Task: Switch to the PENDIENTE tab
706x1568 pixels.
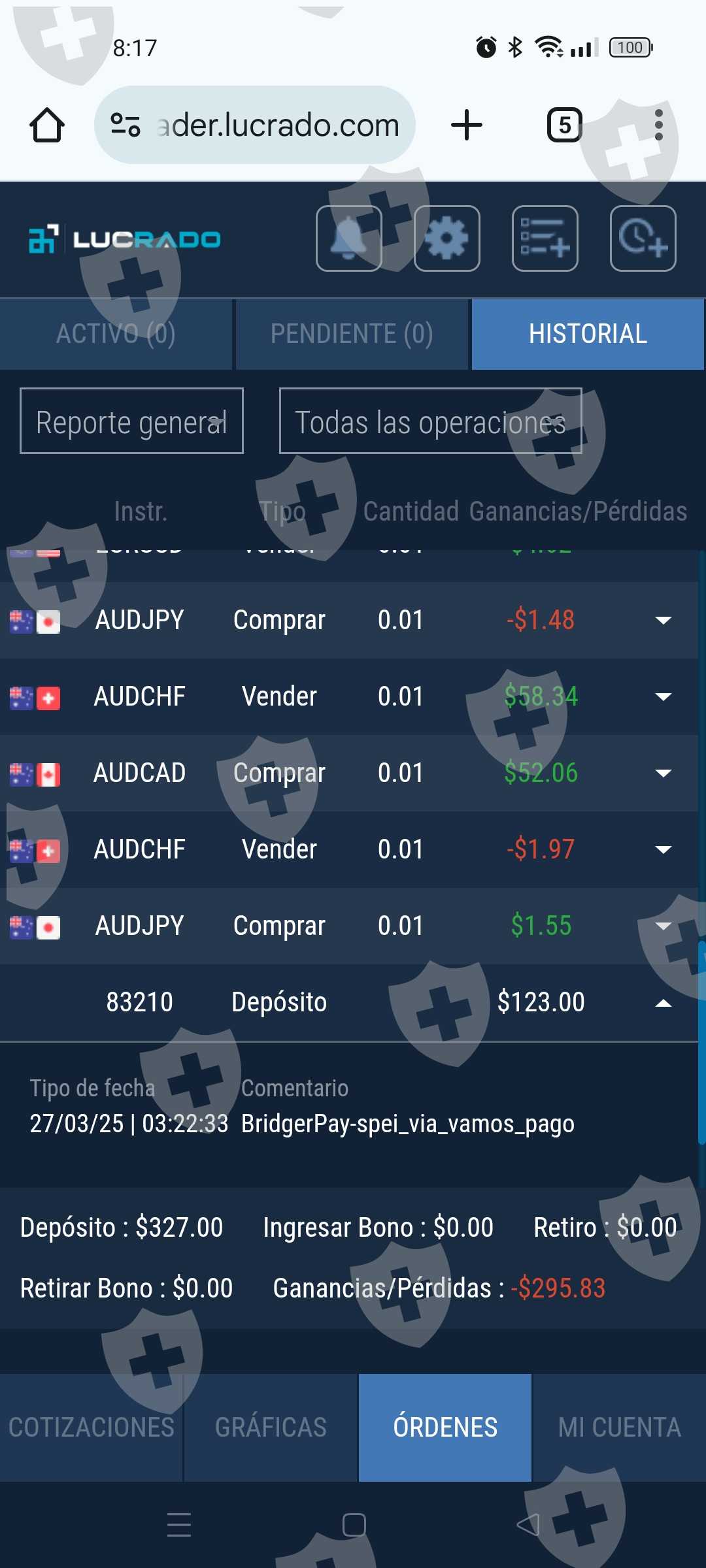Action: 352,334
